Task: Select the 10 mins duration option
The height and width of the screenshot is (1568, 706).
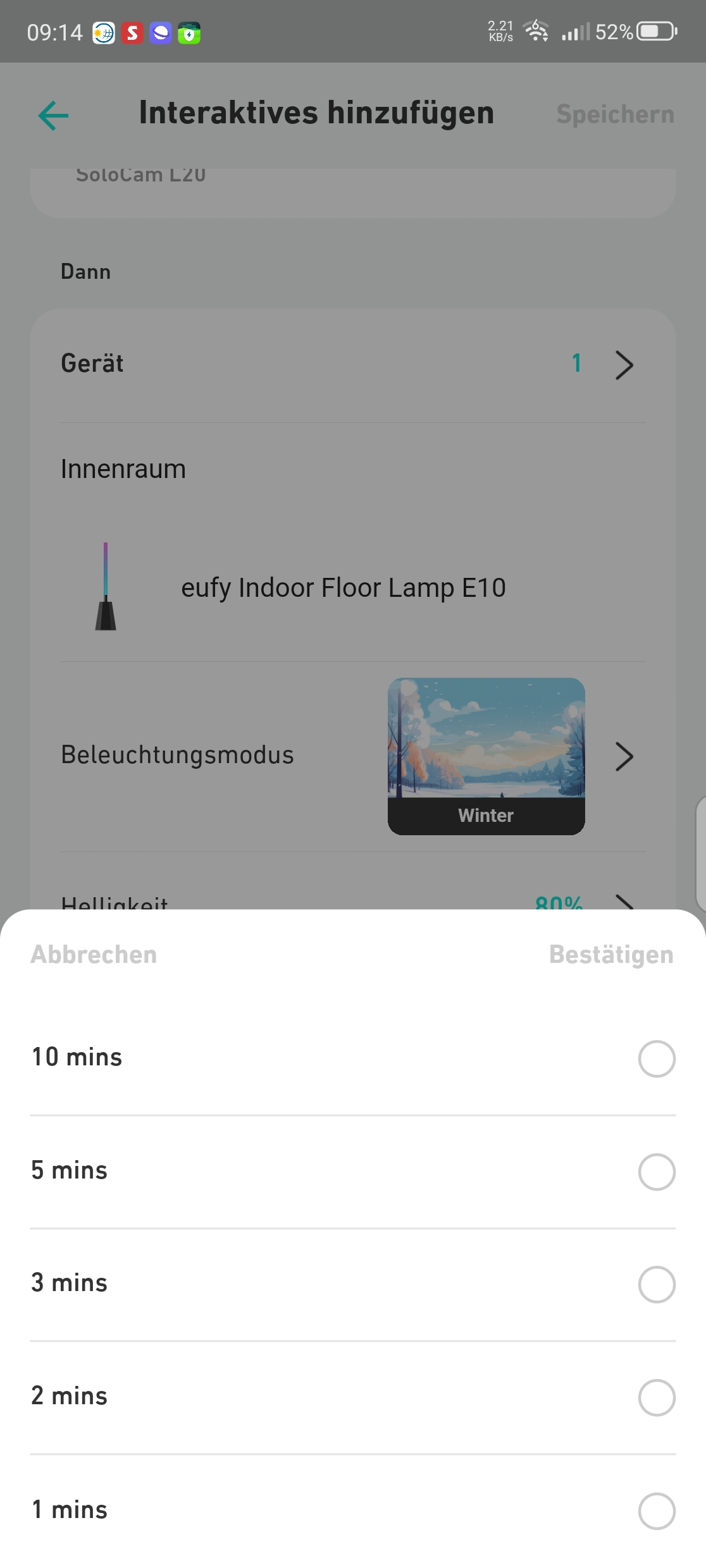Action: (656, 1058)
